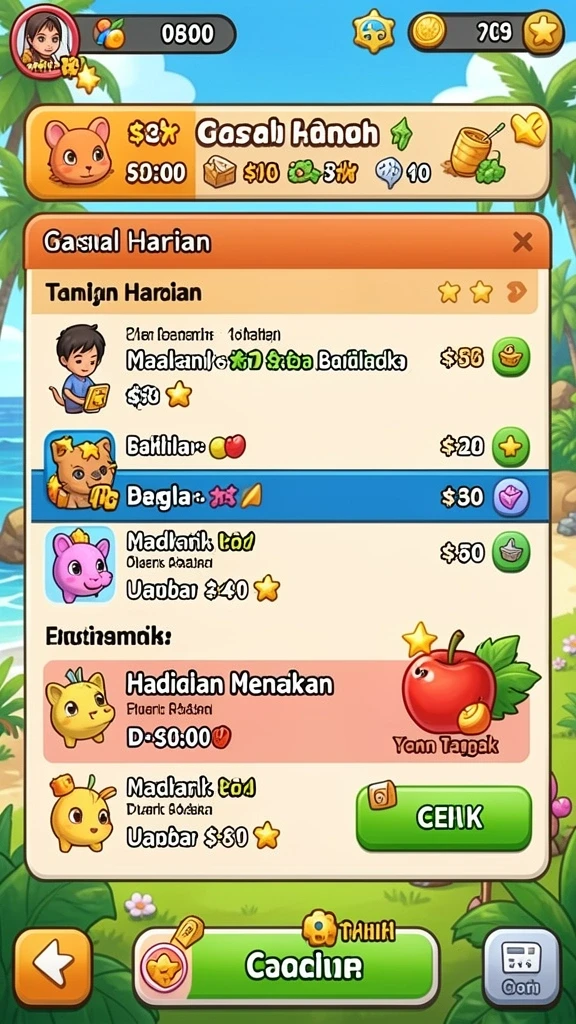Tap the green button next to $56
The image size is (576, 1024).
click(x=511, y=357)
